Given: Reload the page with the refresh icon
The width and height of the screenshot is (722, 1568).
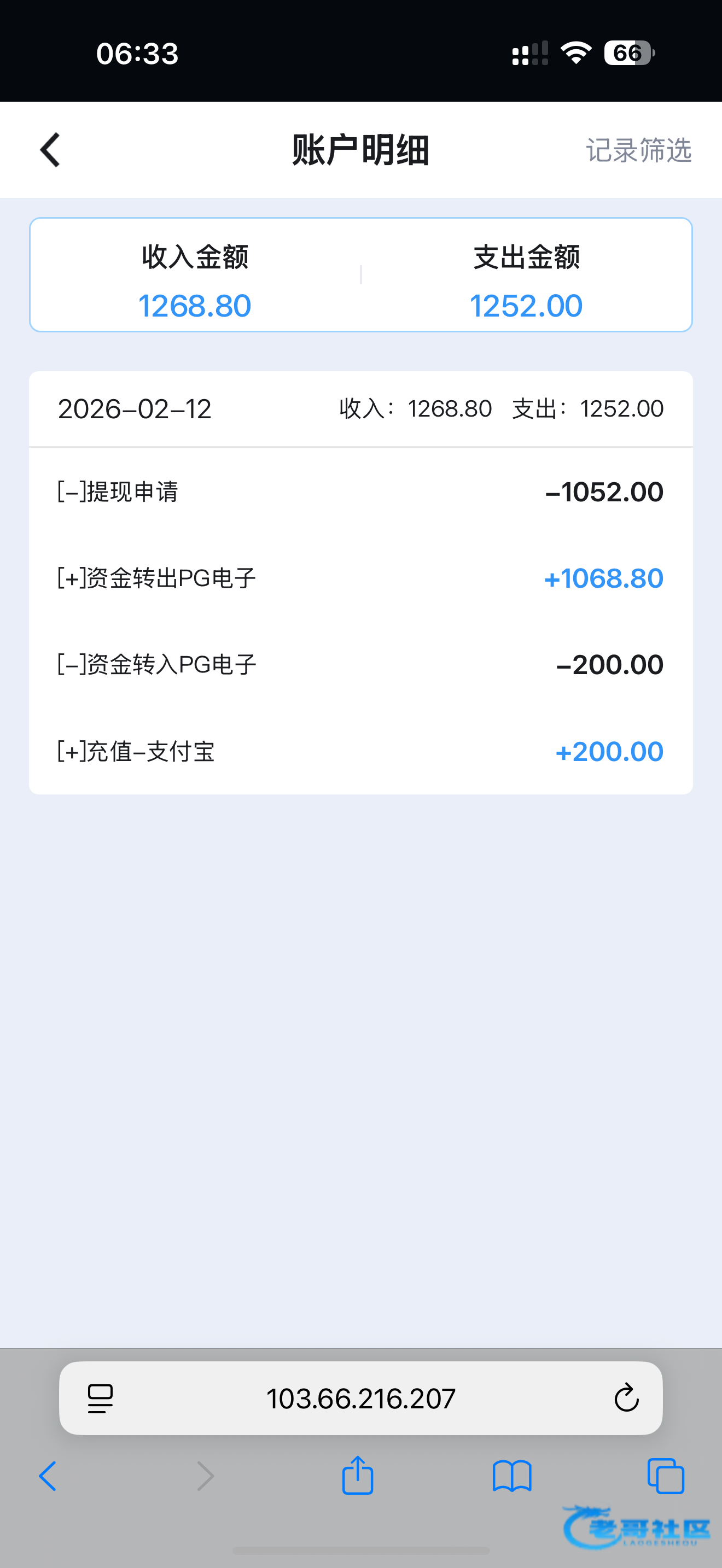Looking at the screenshot, I should pyautogui.click(x=626, y=1398).
